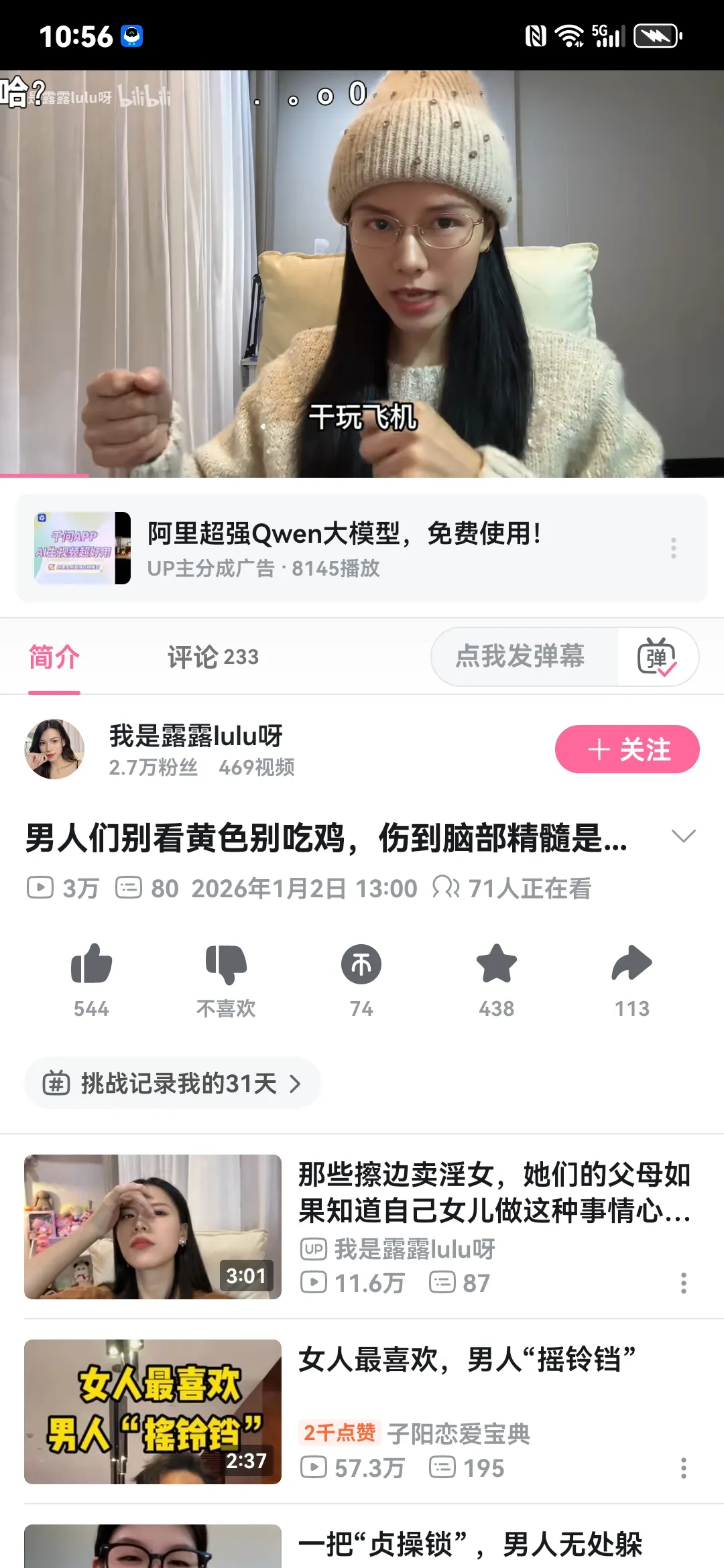Switch to the 评论 233 tab
The height and width of the screenshot is (1568, 724).
[213, 657]
